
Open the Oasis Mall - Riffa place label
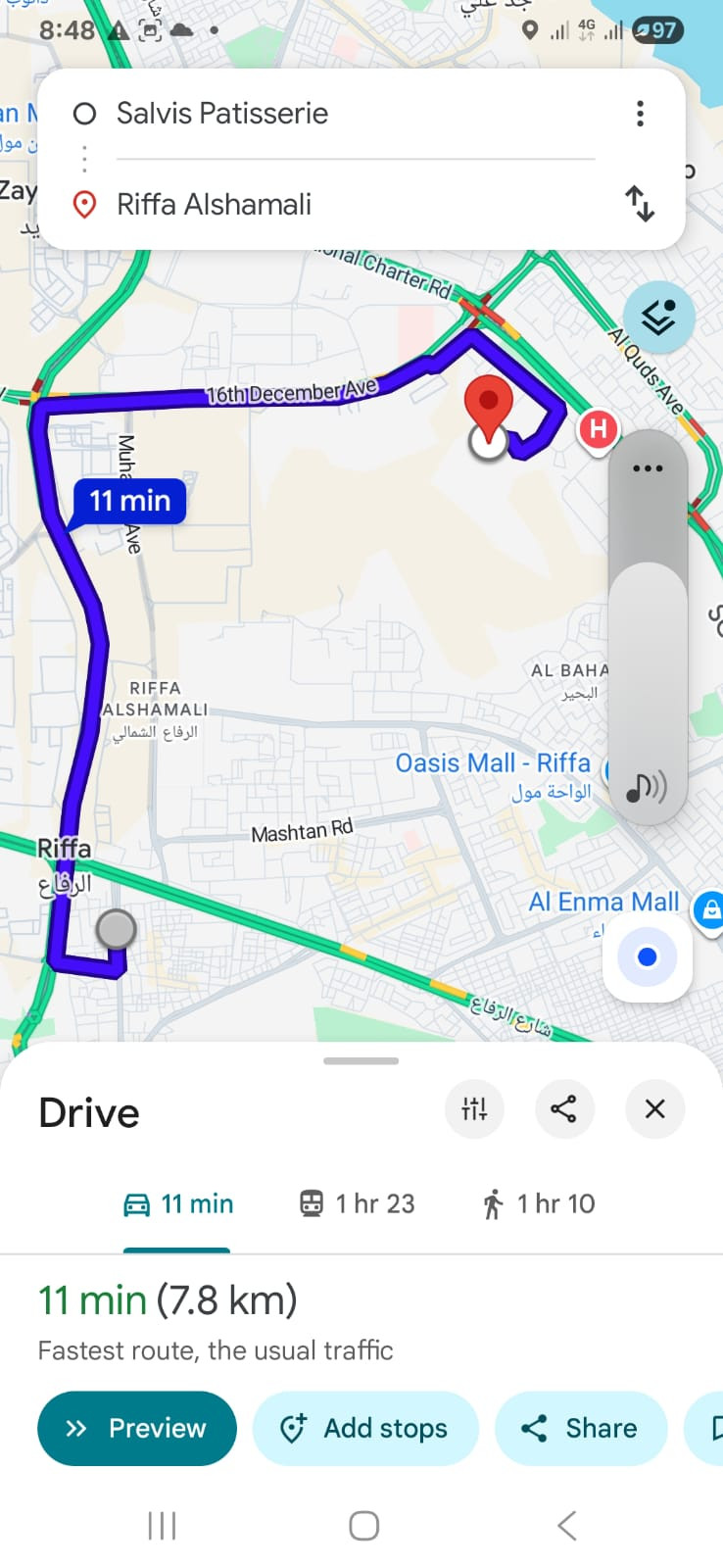click(x=493, y=763)
